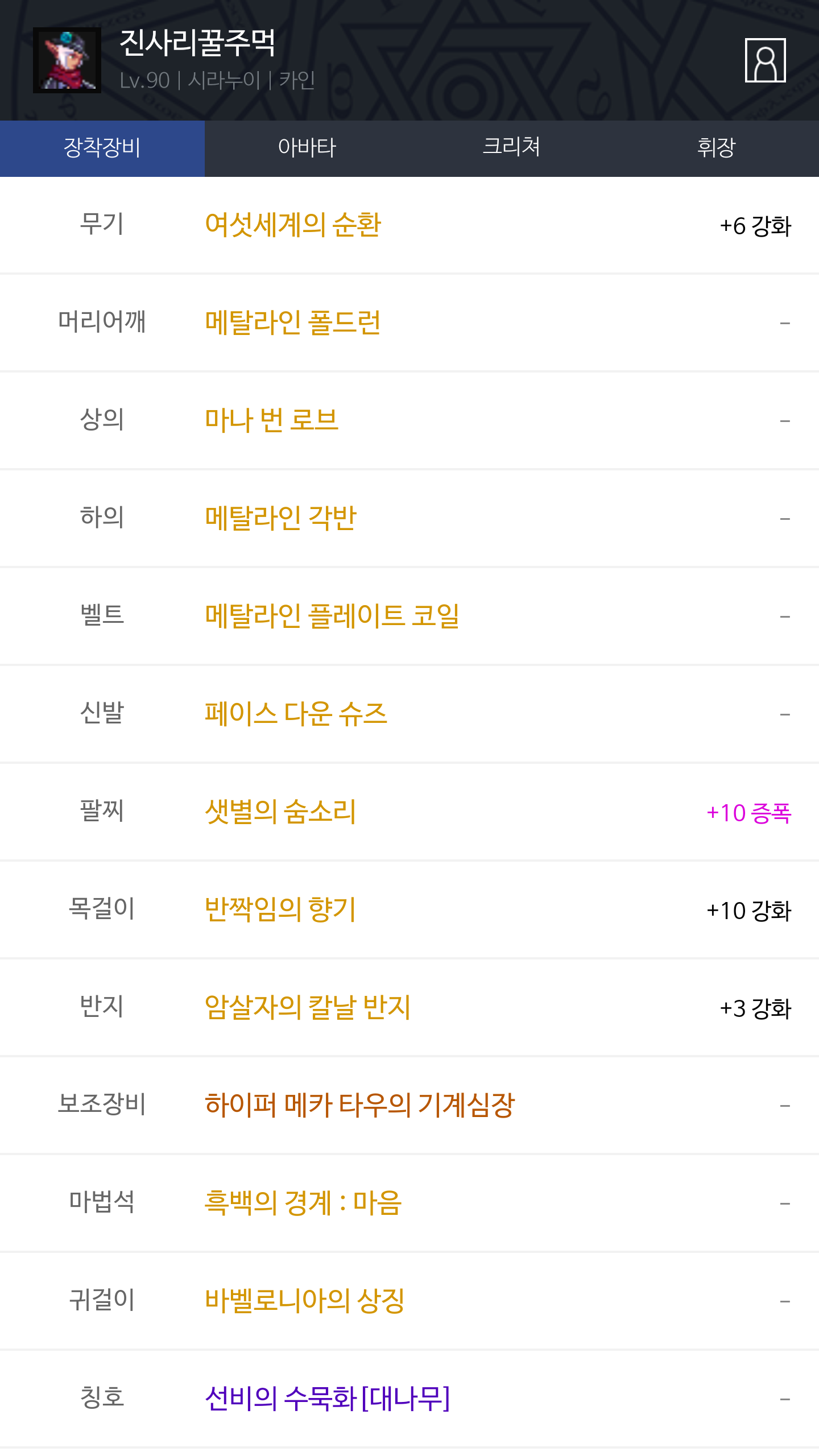Open ring 암살자의 칼날 반지
Viewport: 819px width, 1456px height.
(308, 1007)
